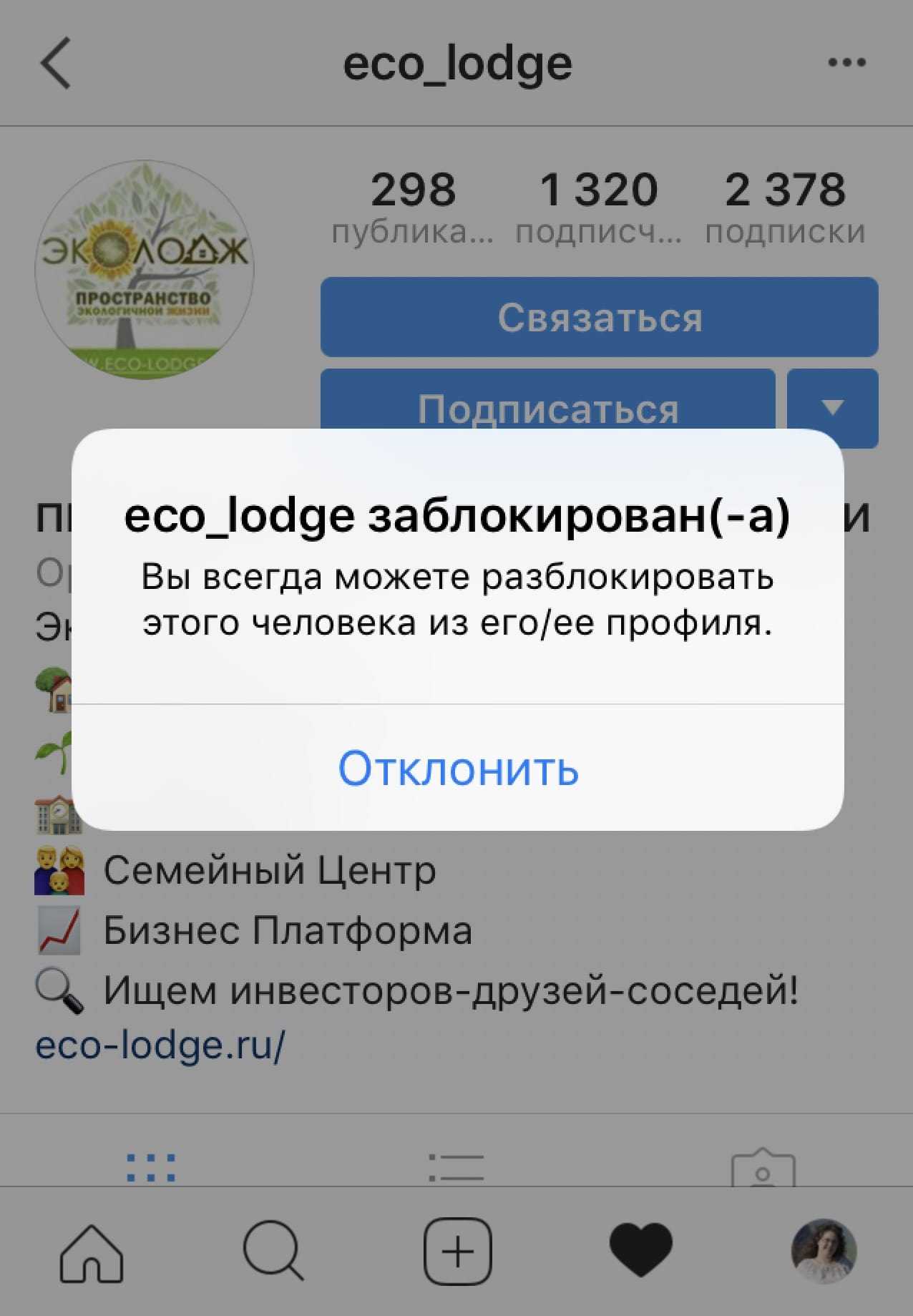The image size is (913, 1316).
Task: Tap the Связаться contact button
Action: point(599,317)
